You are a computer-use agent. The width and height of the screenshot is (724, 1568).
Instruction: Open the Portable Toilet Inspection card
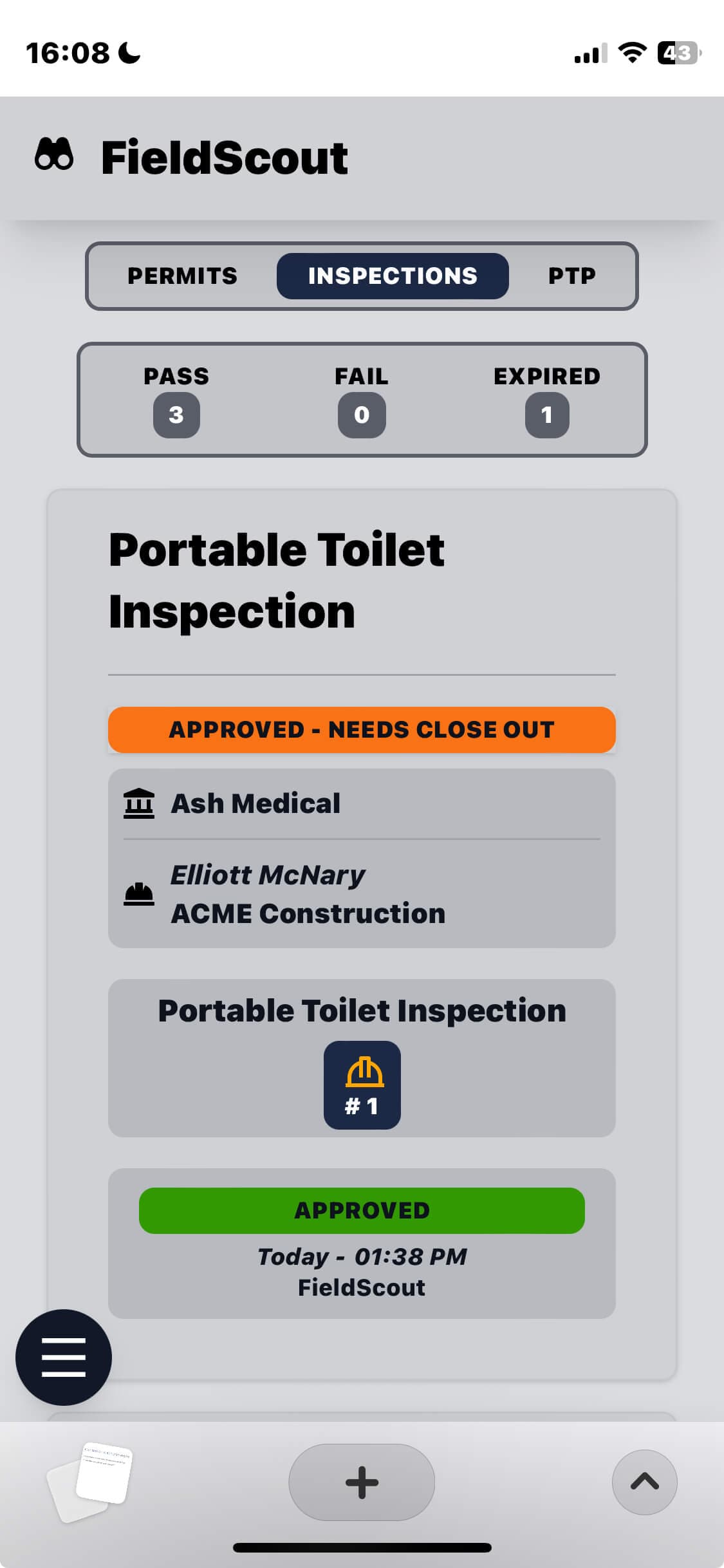(277, 580)
